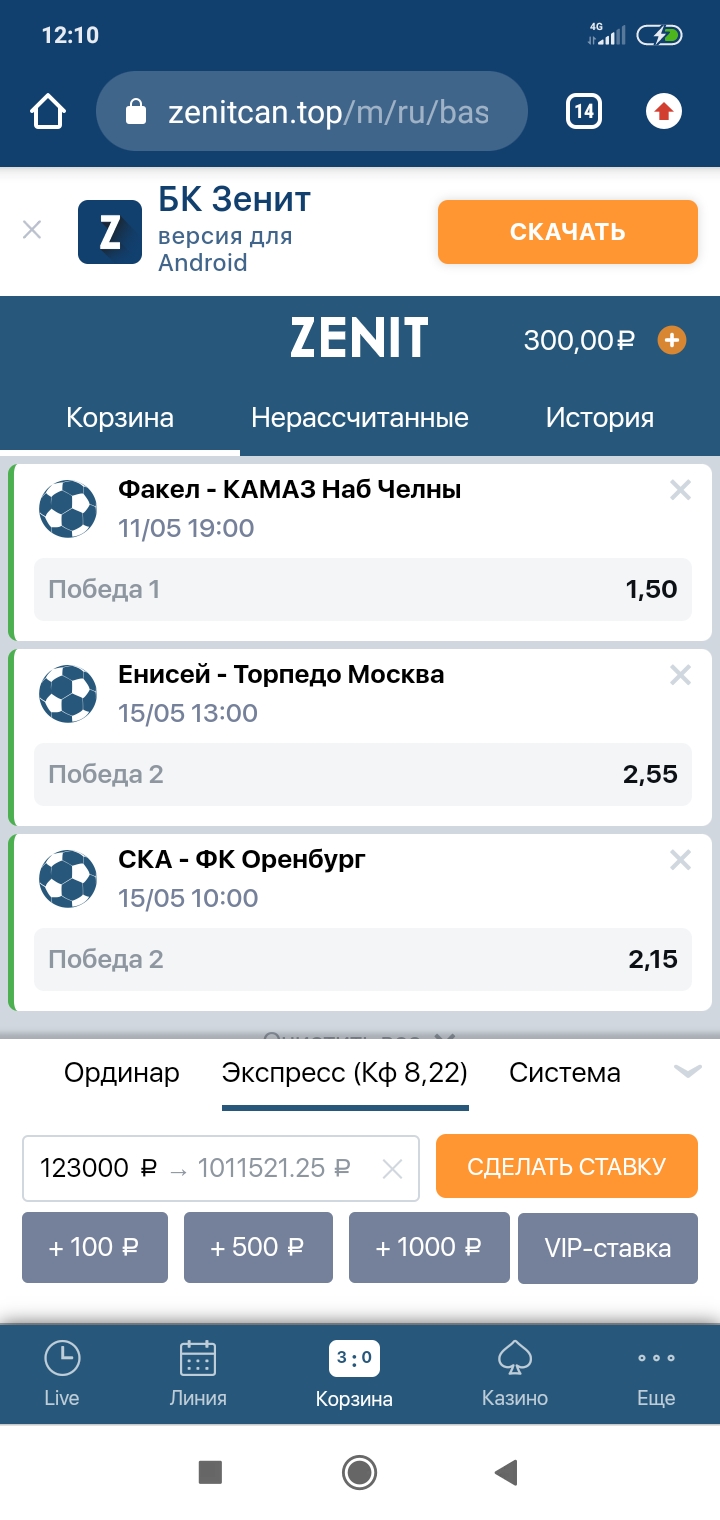The width and height of the screenshot is (720, 1520).
Task: Tap СДЕЛАТЬ СТАВКУ to place the bet
Action: click(566, 1166)
